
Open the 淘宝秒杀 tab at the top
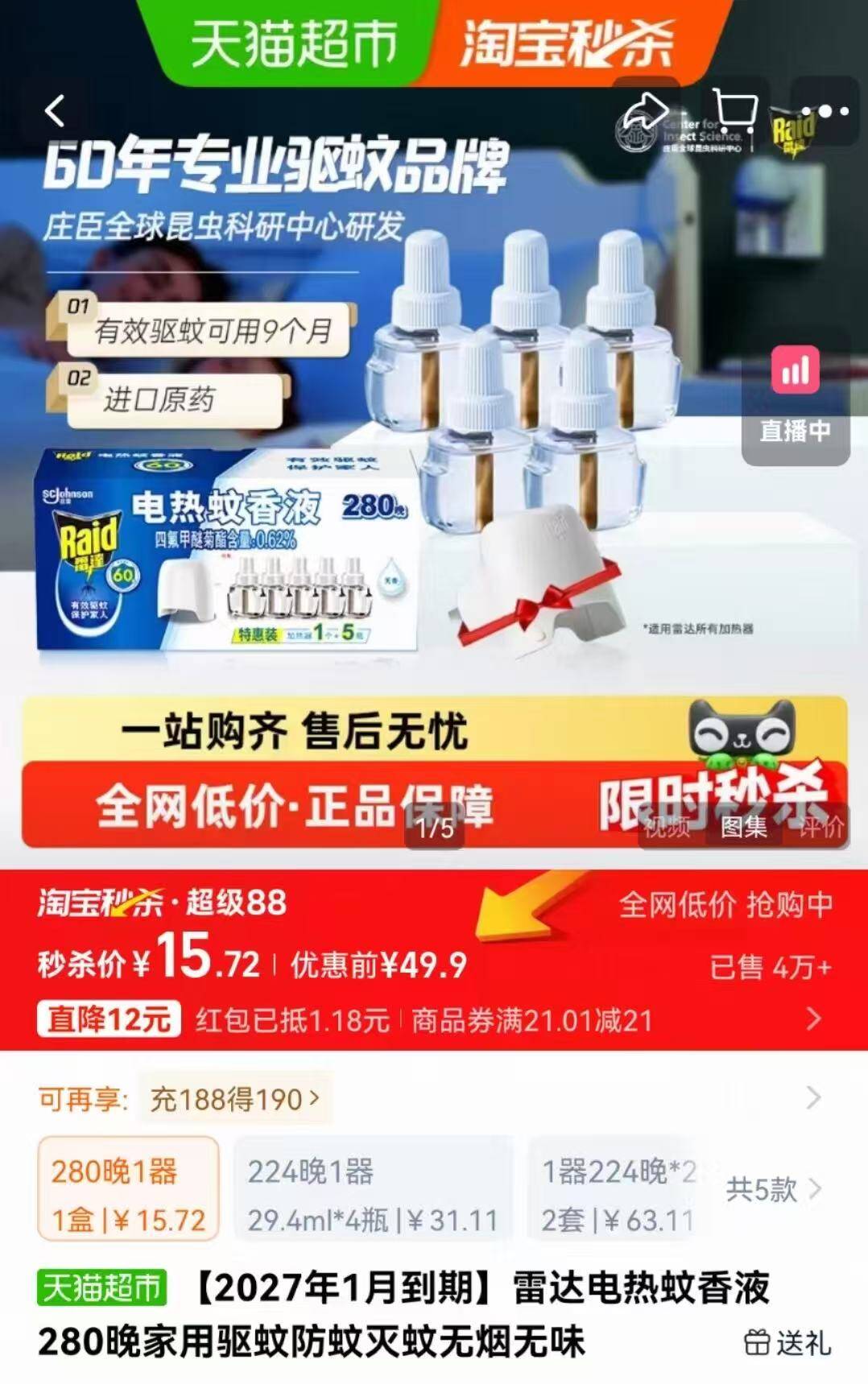tap(567, 42)
